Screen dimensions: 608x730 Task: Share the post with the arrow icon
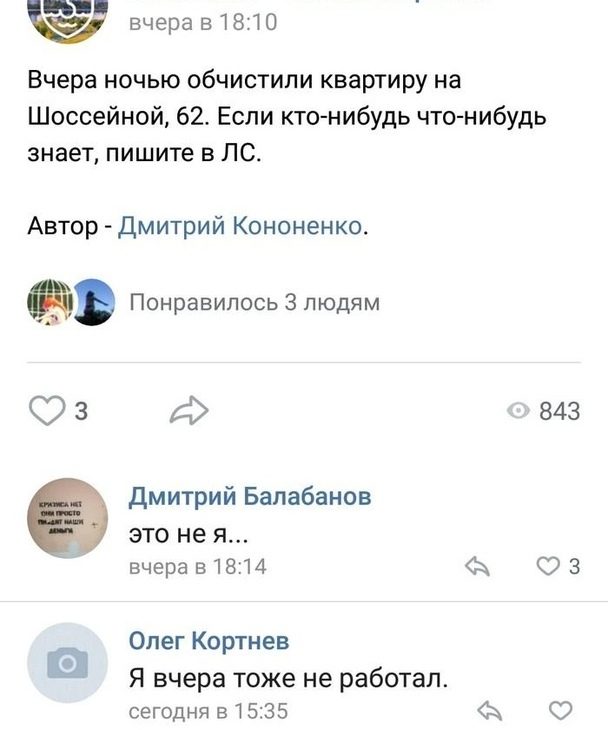188,410
